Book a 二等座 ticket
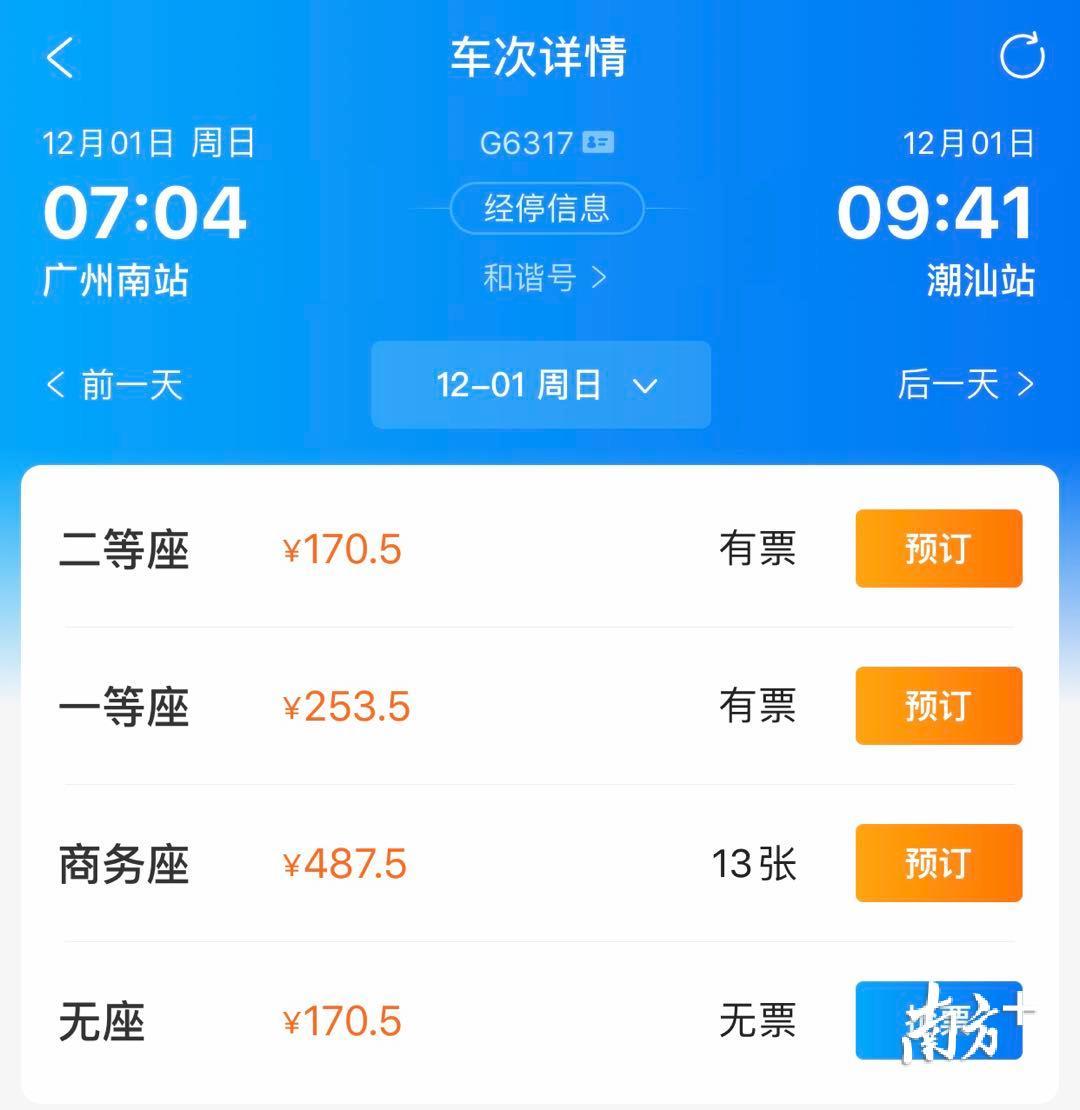1080x1110 pixels. click(938, 548)
